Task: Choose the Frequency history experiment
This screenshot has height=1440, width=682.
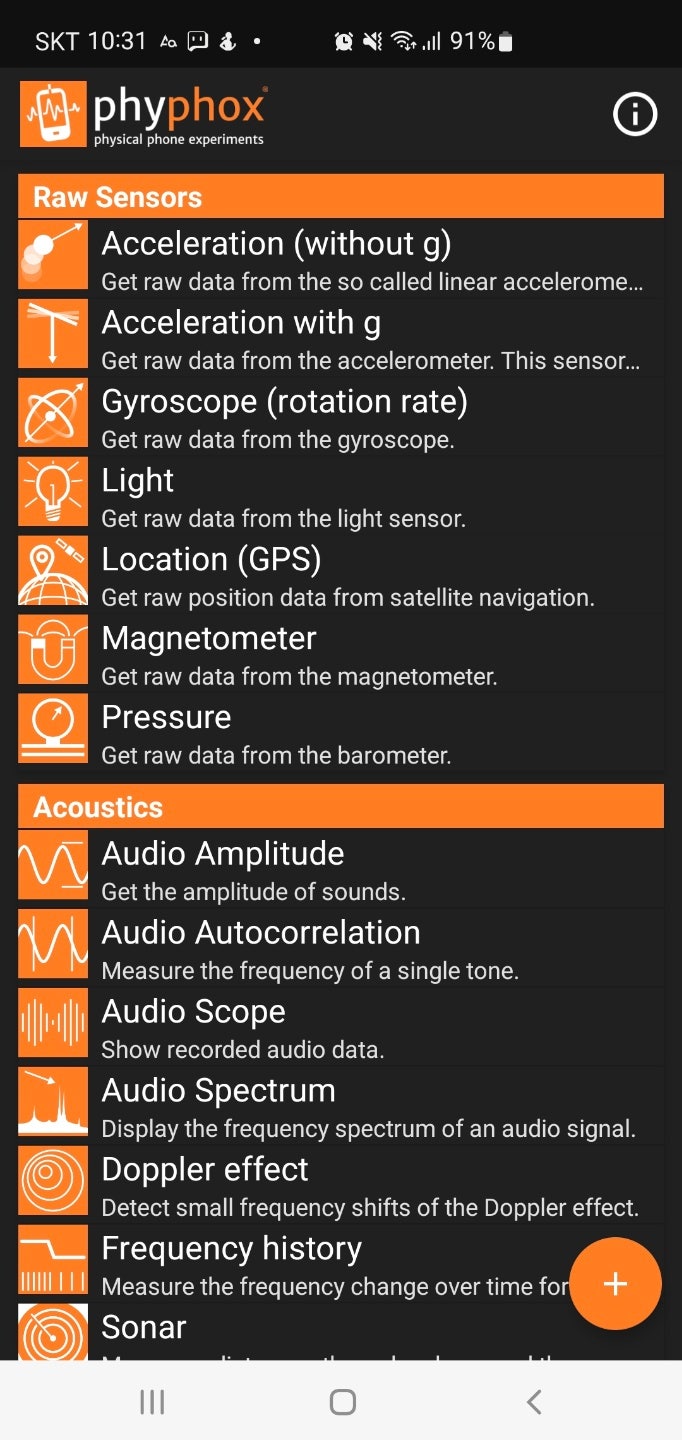Action: tap(300, 1262)
